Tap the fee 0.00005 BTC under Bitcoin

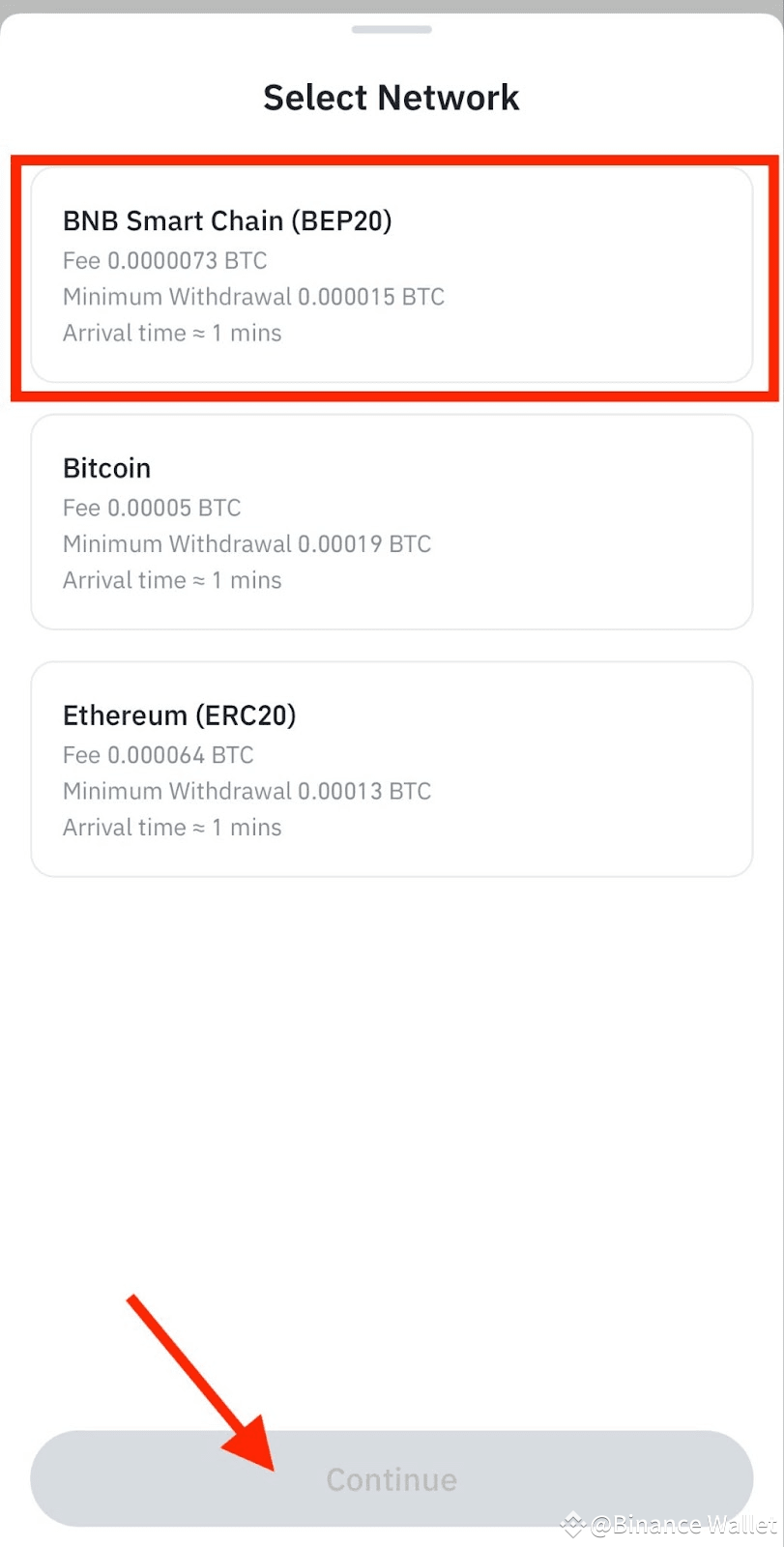tap(152, 507)
